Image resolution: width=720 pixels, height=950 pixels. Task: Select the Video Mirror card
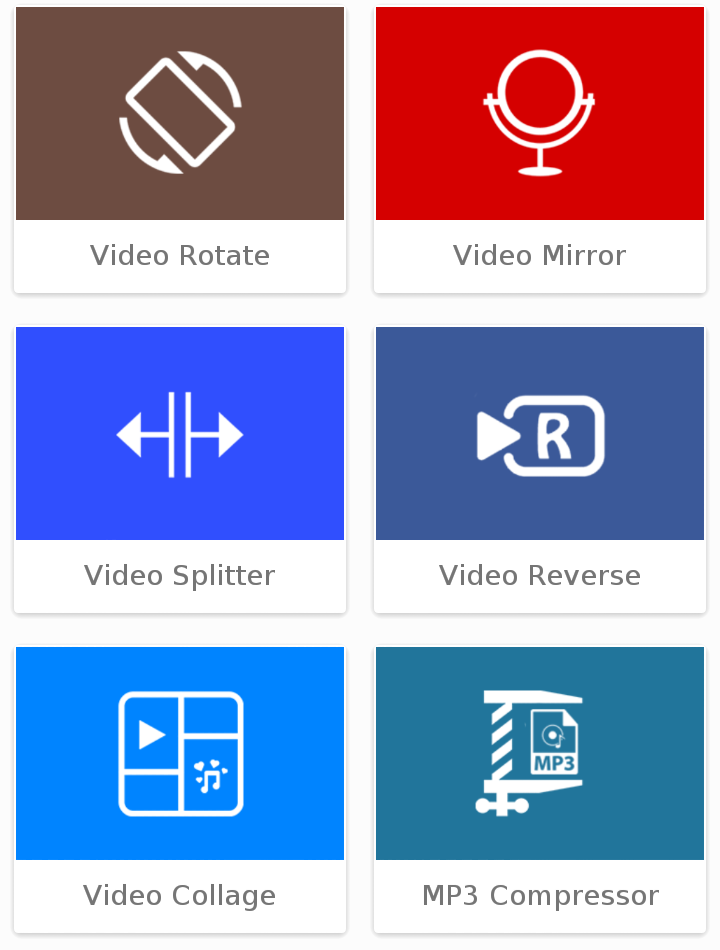tap(540, 150)
